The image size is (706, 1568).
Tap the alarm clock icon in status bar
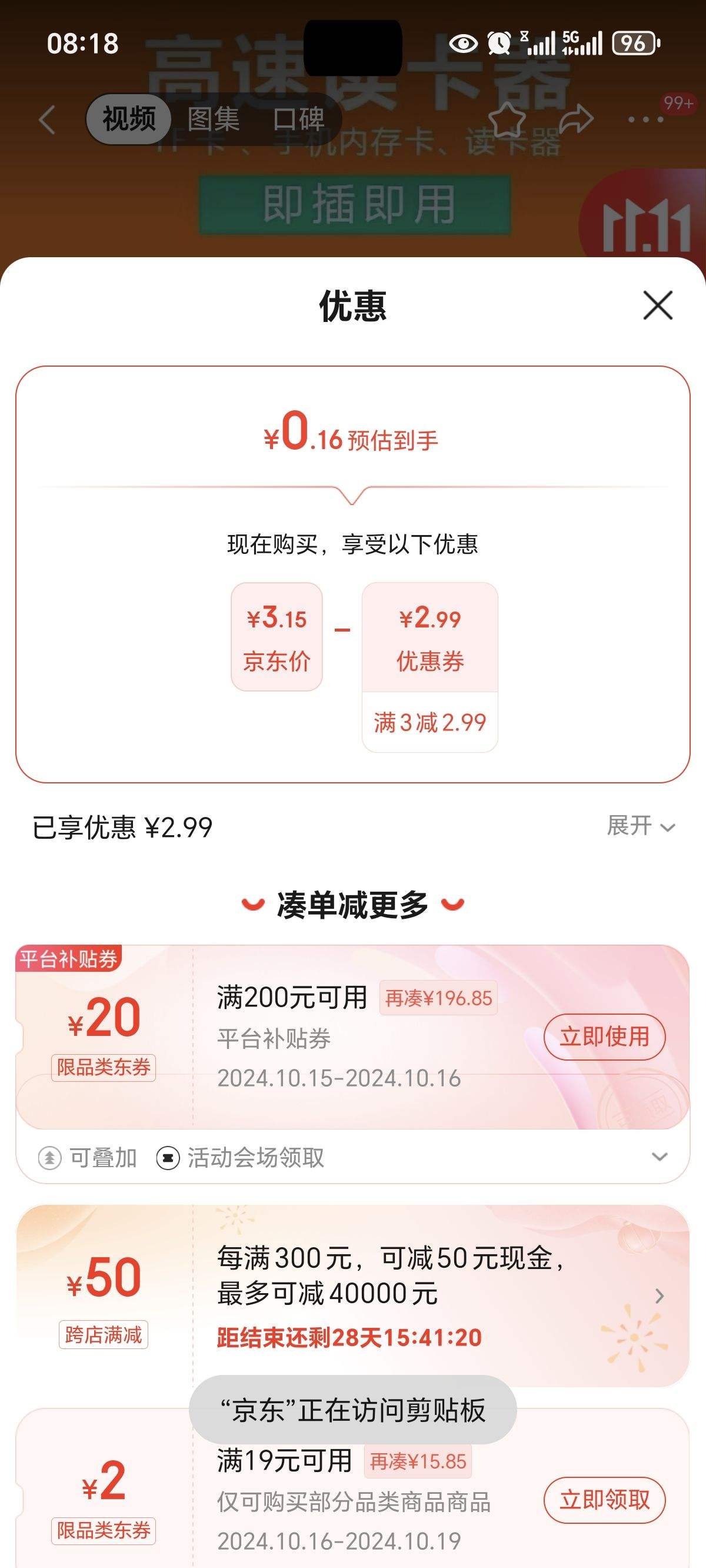coord(498,44)
